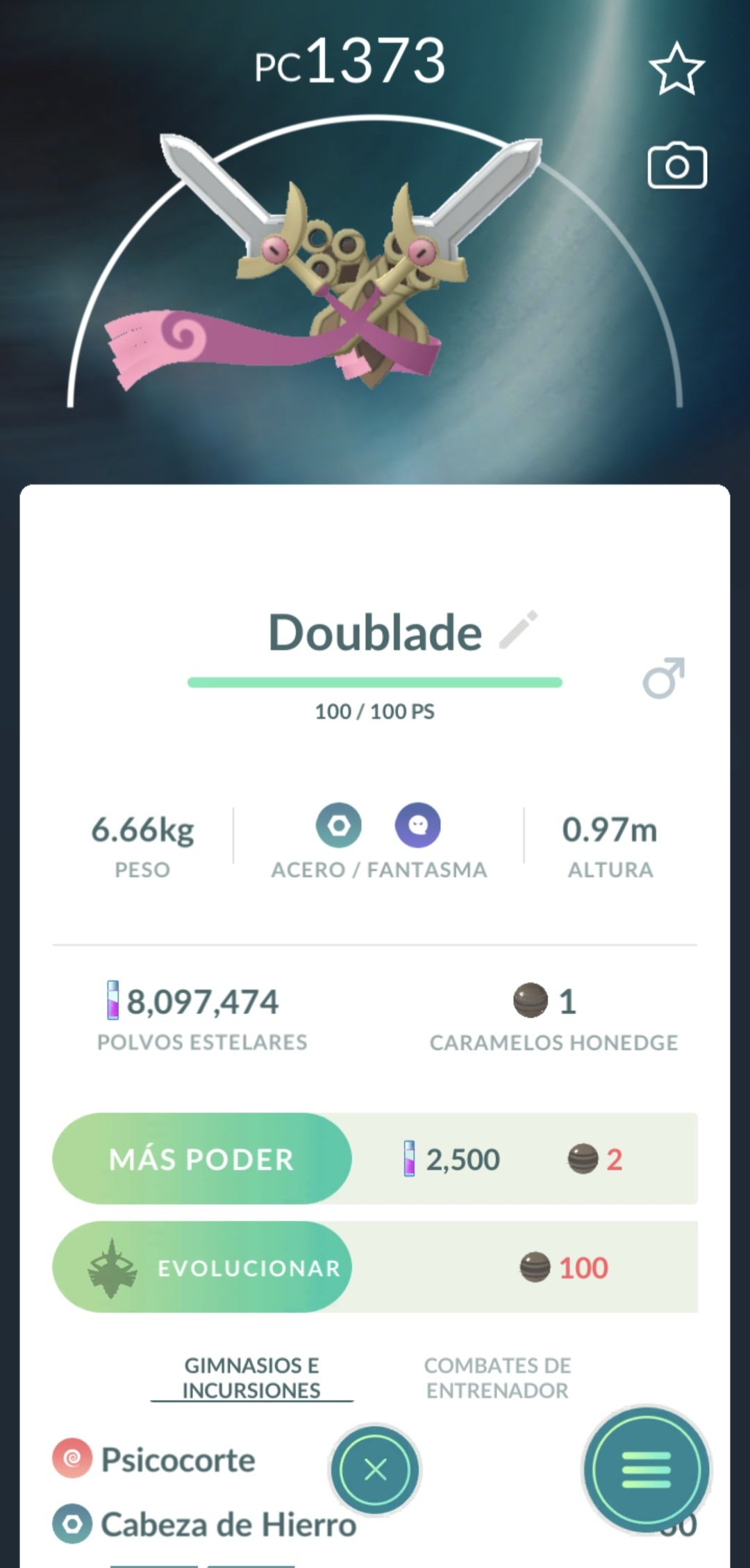
Task: Edit Doublade's nickname with the pencil
Action: [519, 630]
